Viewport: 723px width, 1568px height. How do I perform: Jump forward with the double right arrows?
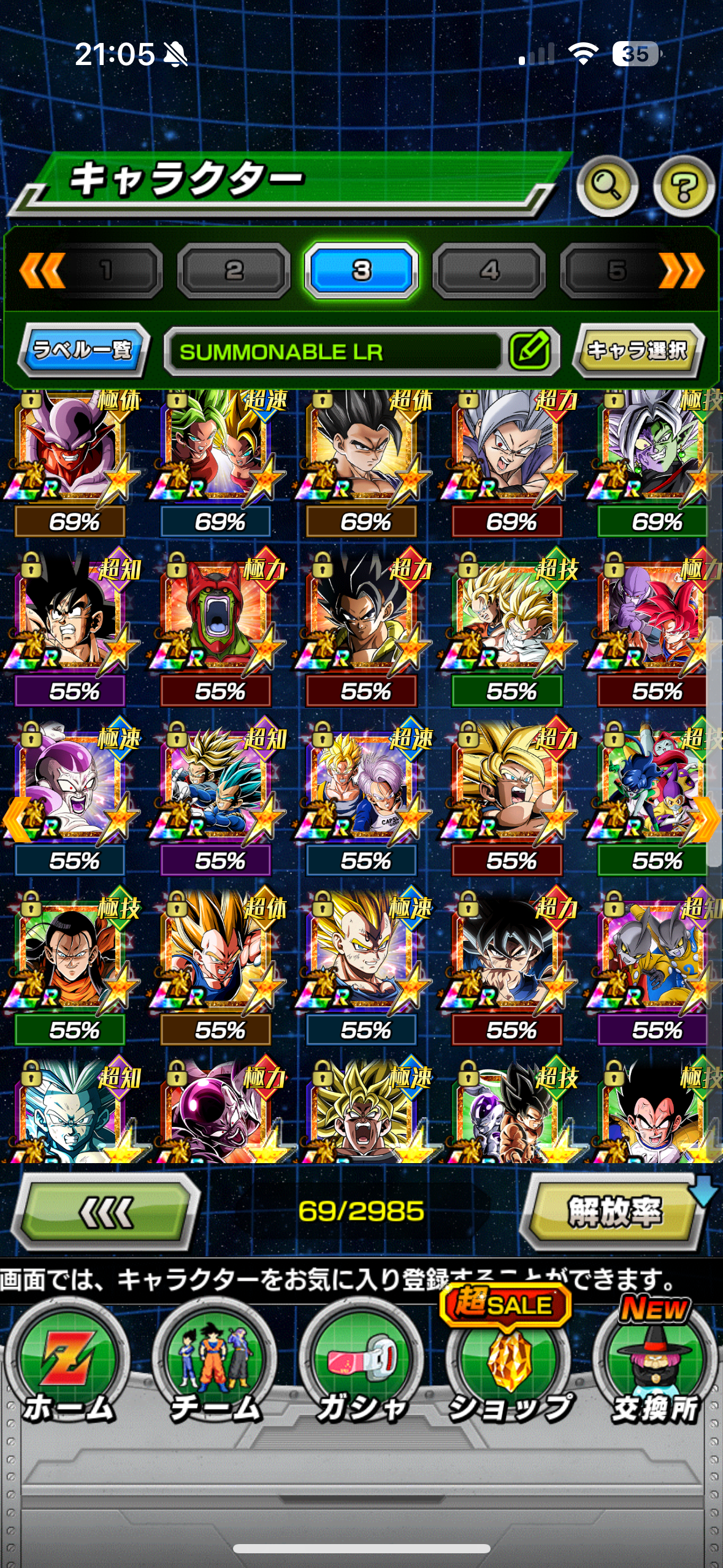coord(682,271)
